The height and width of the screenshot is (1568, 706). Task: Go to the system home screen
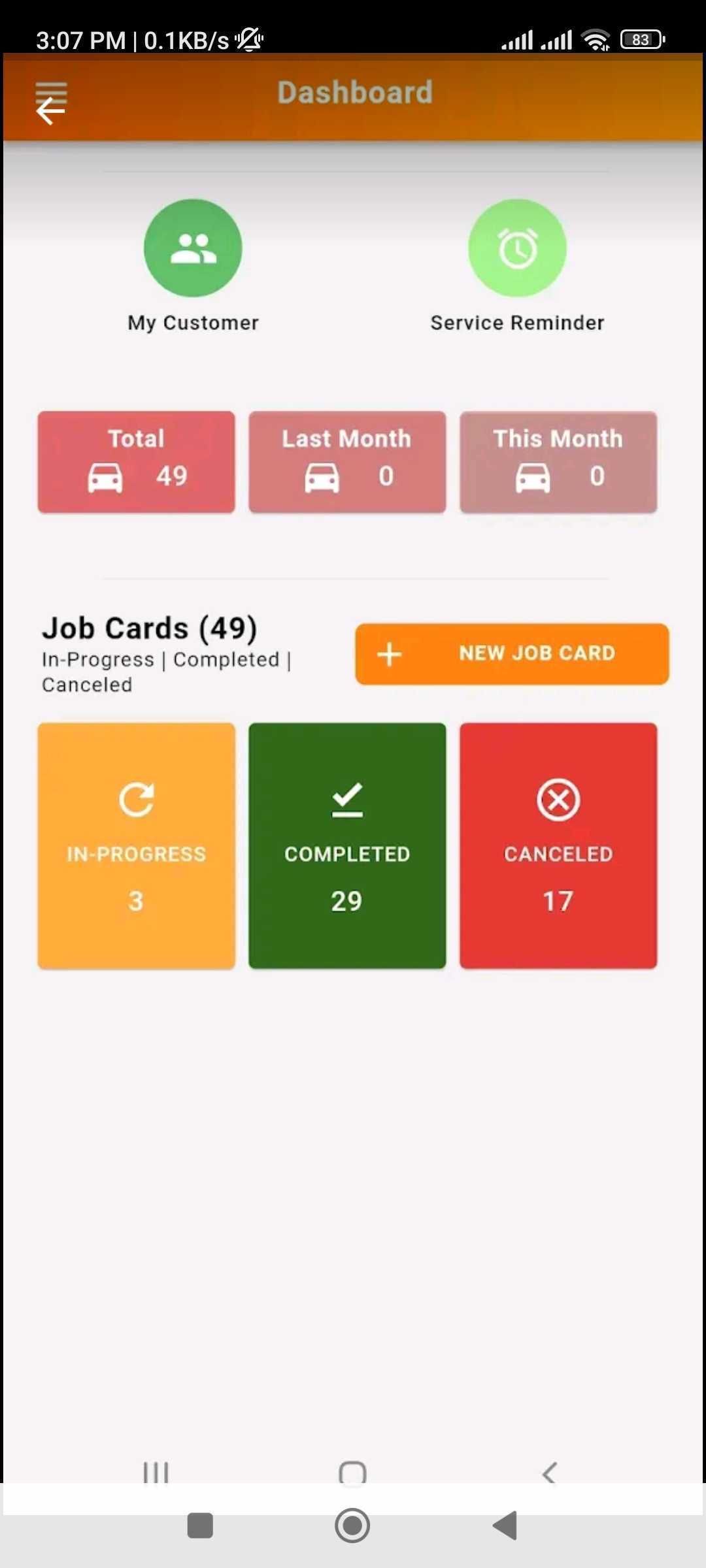(x=352, y=1526)
